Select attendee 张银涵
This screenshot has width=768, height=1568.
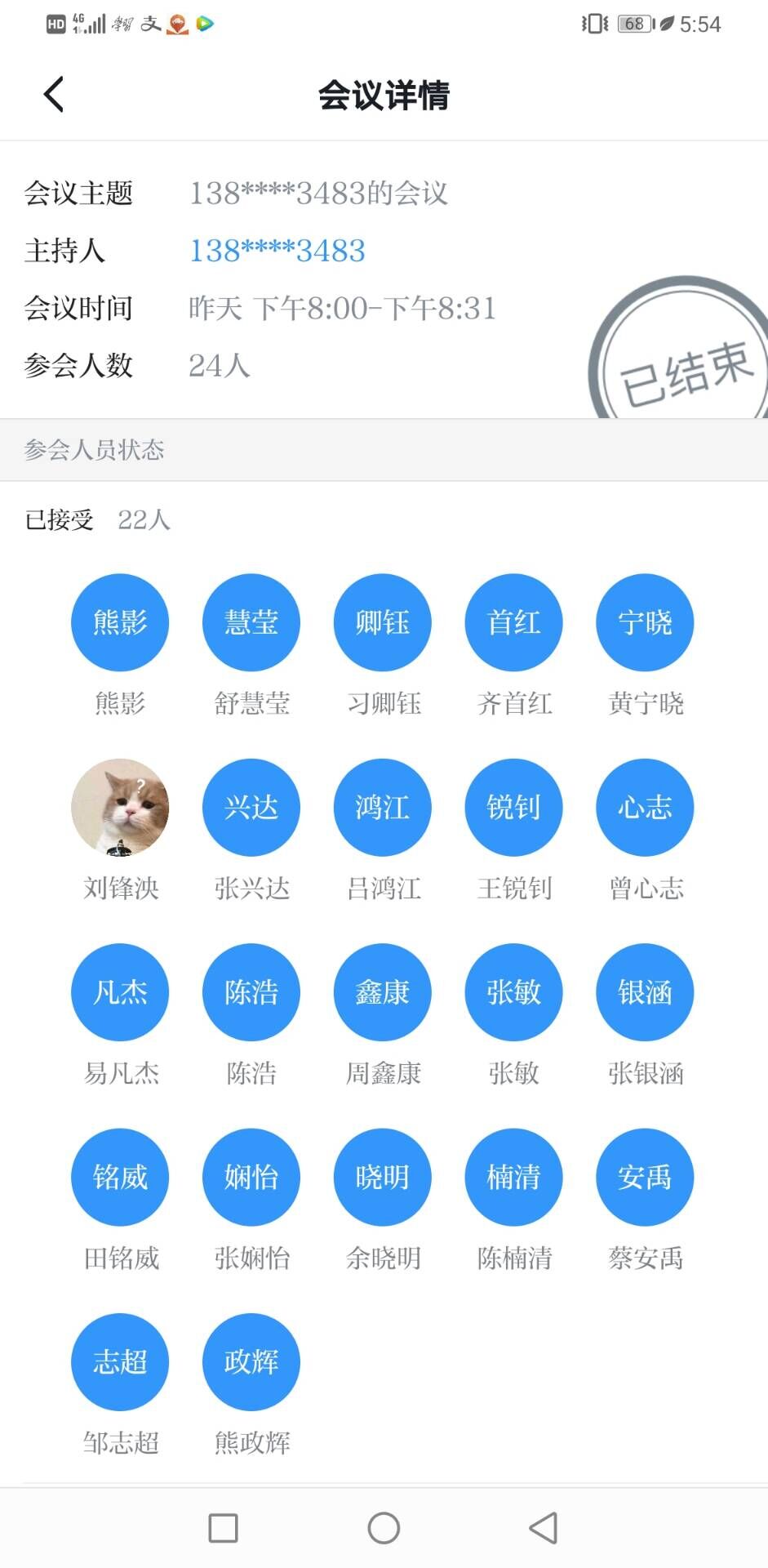645,992
